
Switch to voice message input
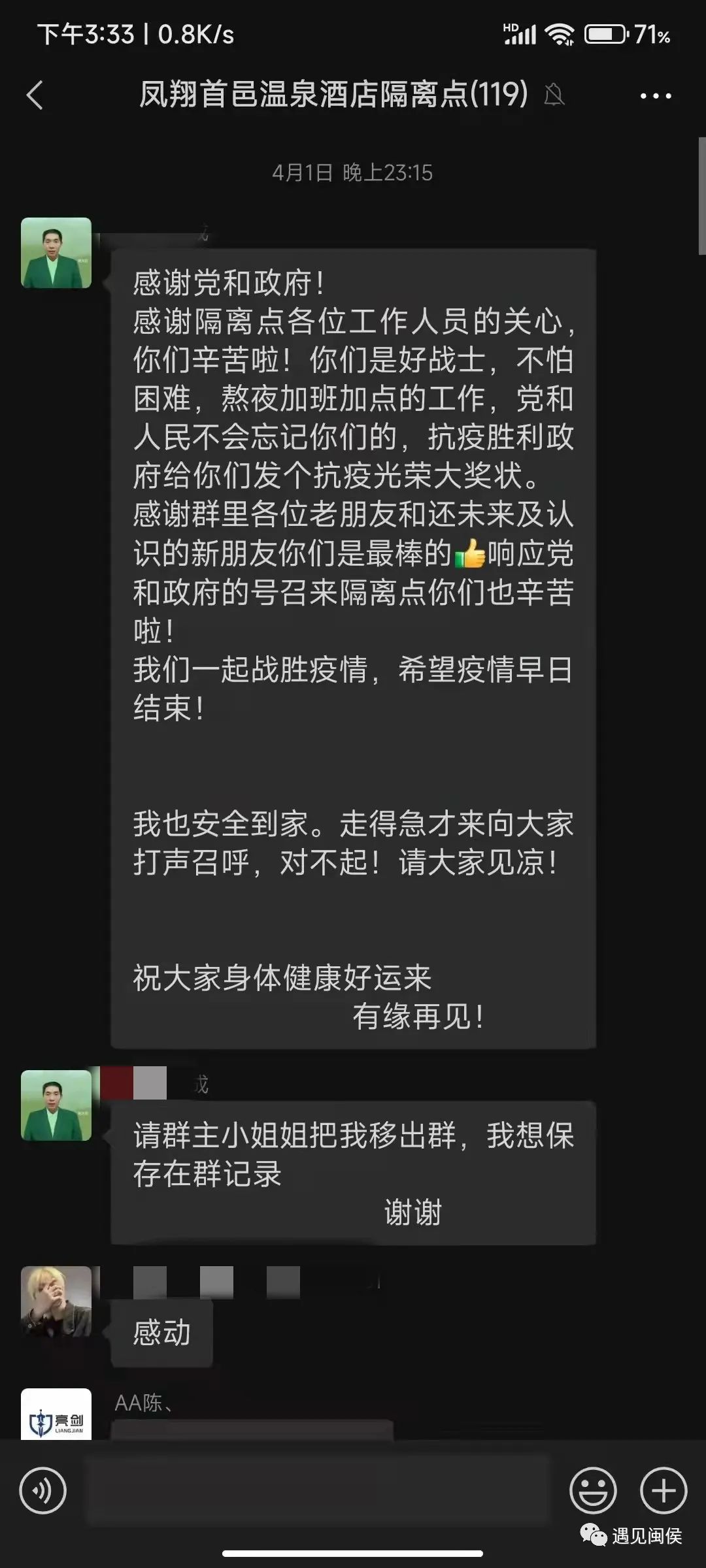click(x=42, y=1490)
